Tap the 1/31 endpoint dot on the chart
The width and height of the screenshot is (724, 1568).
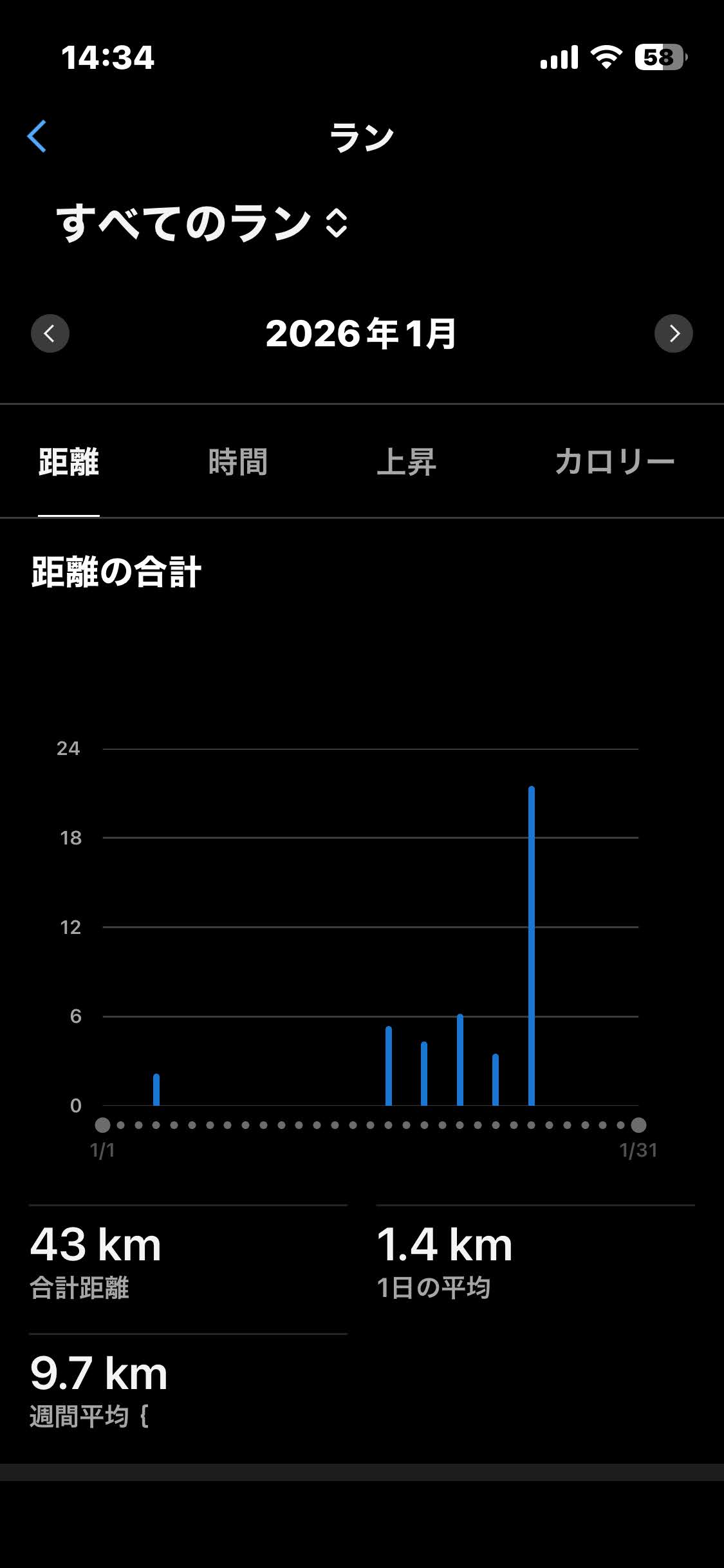(x=638, y=1125)
